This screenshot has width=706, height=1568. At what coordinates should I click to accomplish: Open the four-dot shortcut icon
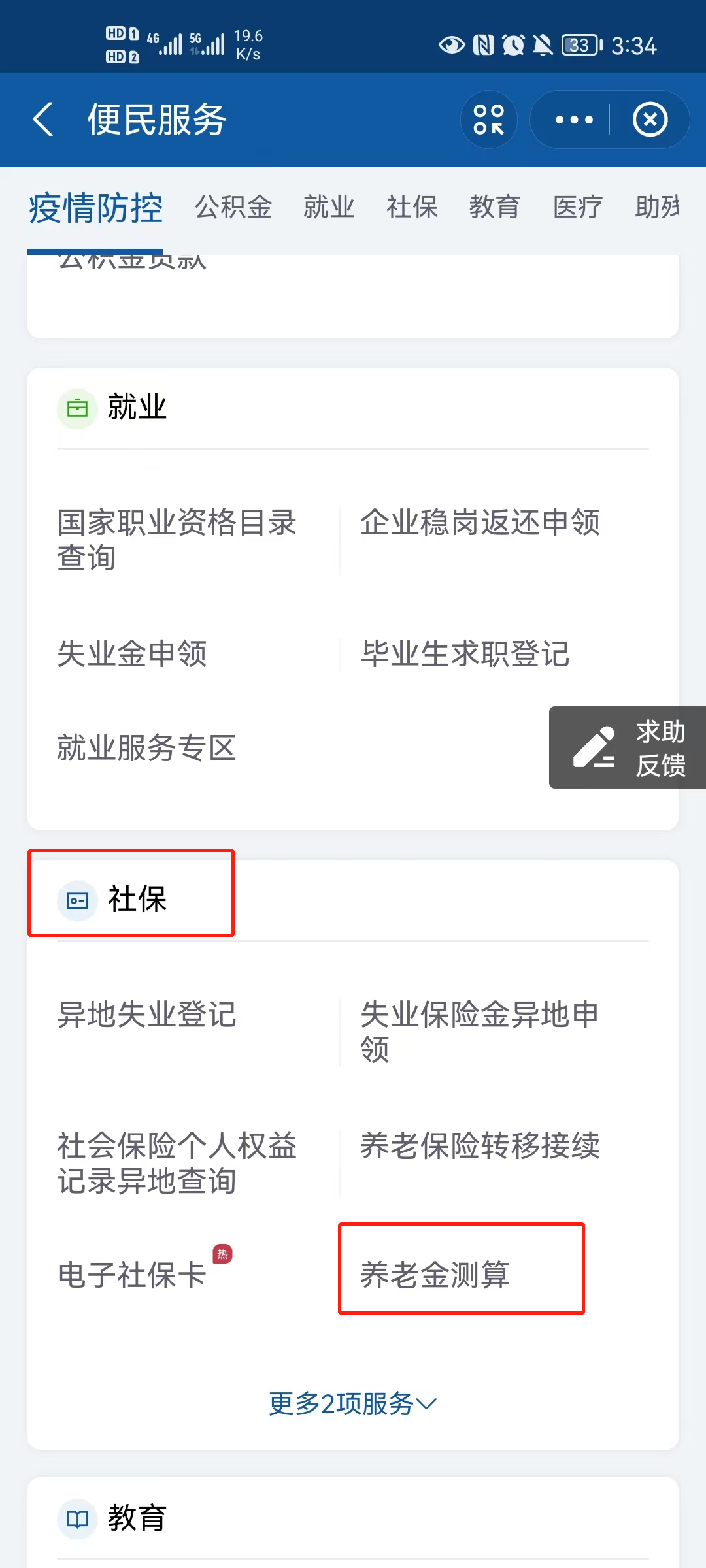click(x=489, y=120)
